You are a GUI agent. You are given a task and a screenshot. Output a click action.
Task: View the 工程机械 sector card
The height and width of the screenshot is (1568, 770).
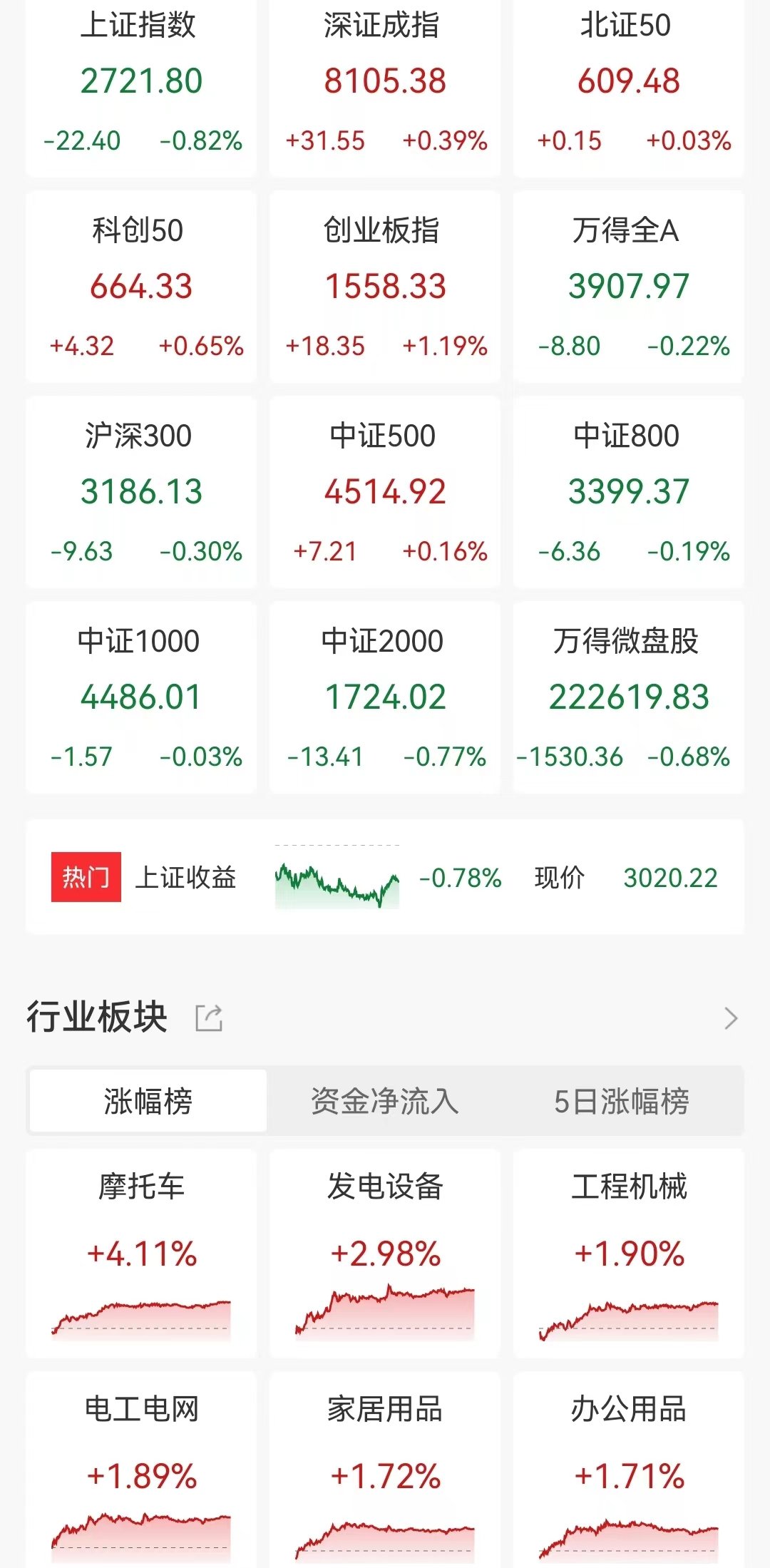click(x=629, y=1254)
